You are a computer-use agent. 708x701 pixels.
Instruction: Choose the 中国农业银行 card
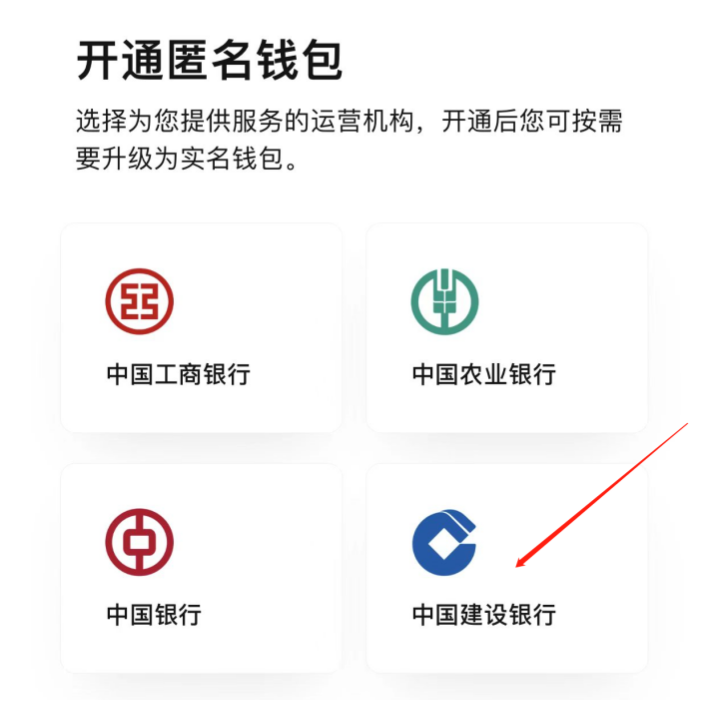[507, 327]
